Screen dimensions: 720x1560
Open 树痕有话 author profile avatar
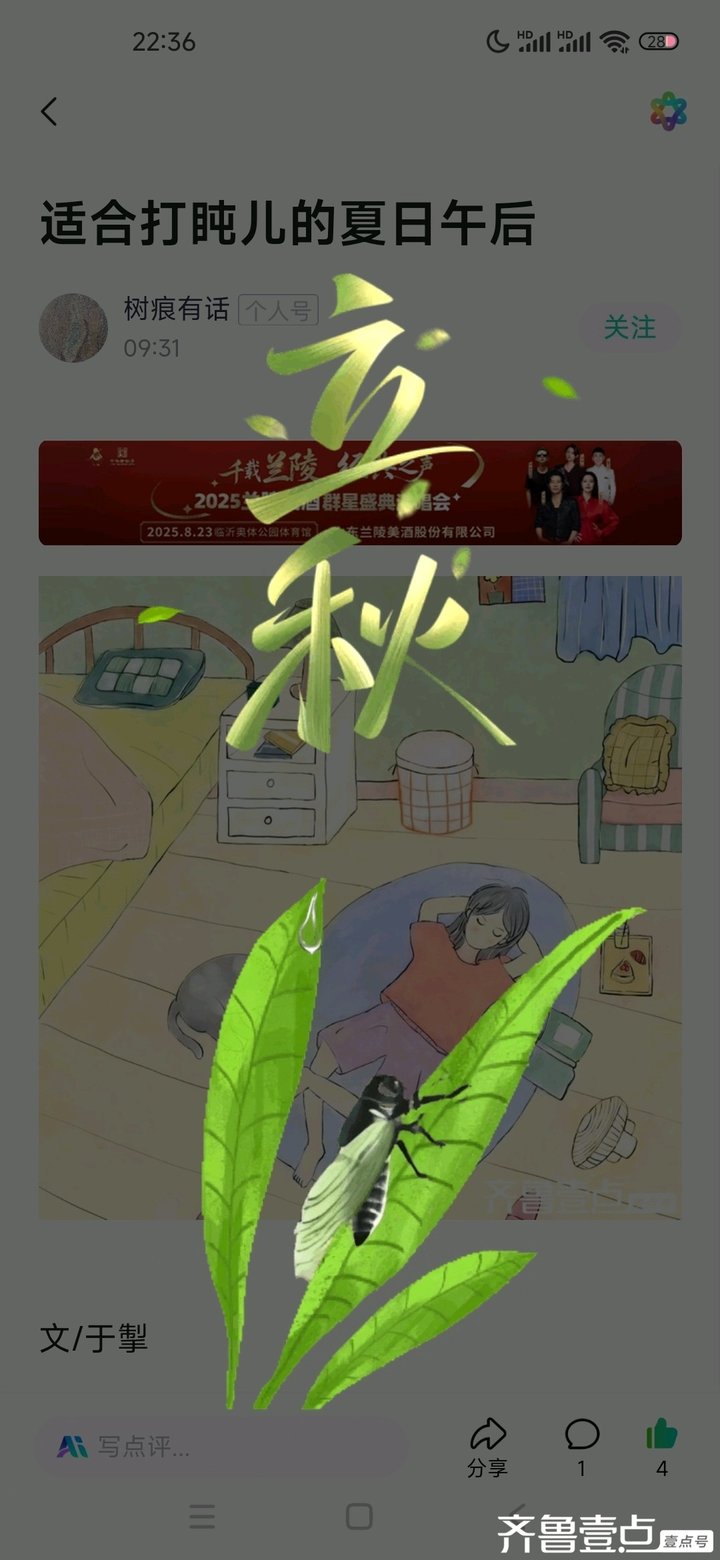(73, 328)
